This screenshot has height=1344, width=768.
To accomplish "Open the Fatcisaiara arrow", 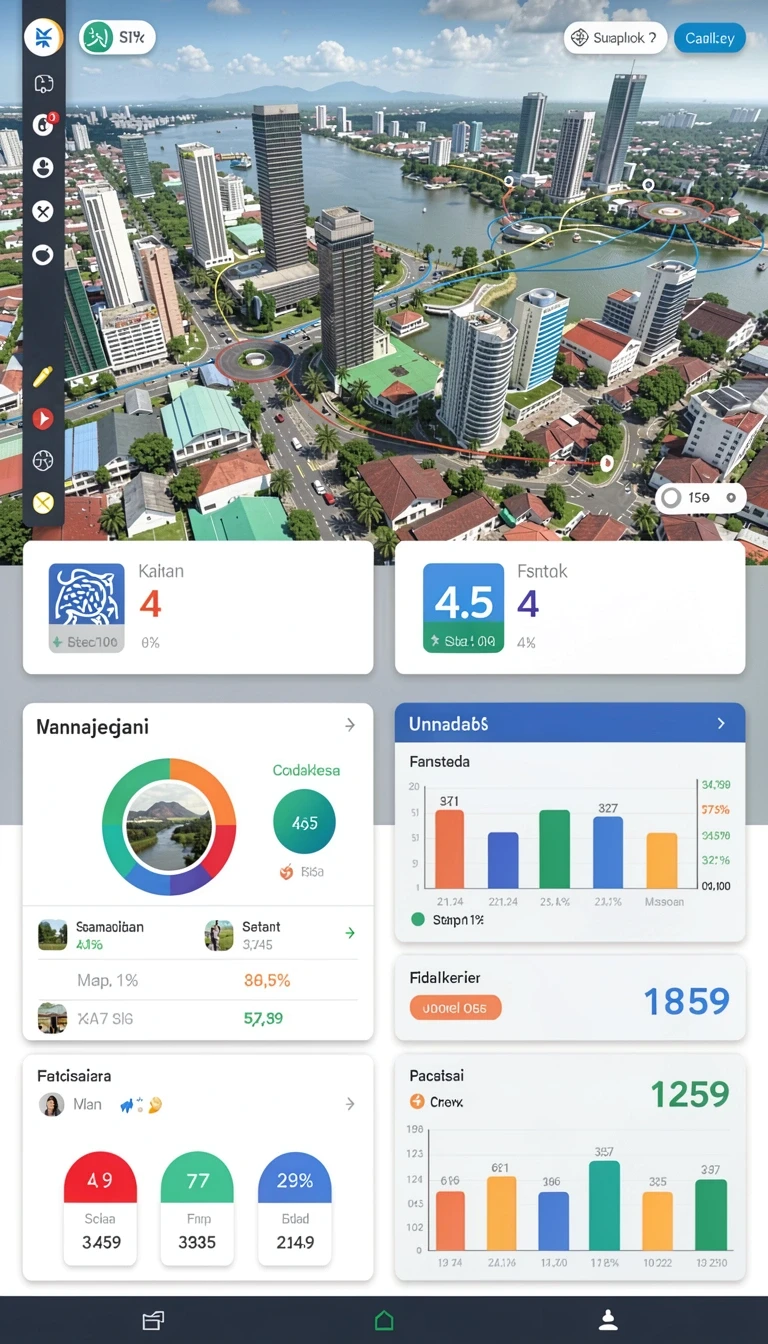I will (x=350, y=1104).
